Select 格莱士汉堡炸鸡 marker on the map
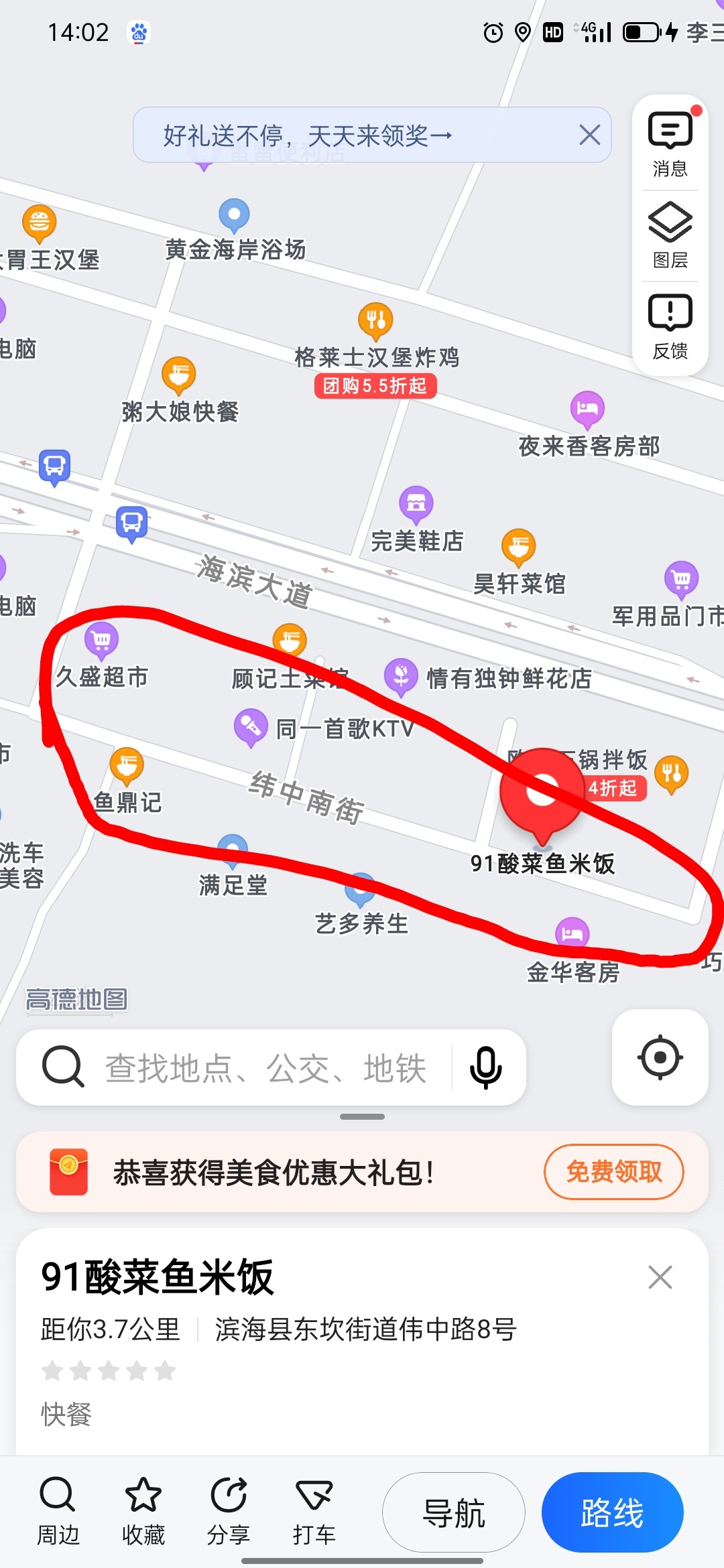 [376, 322]
